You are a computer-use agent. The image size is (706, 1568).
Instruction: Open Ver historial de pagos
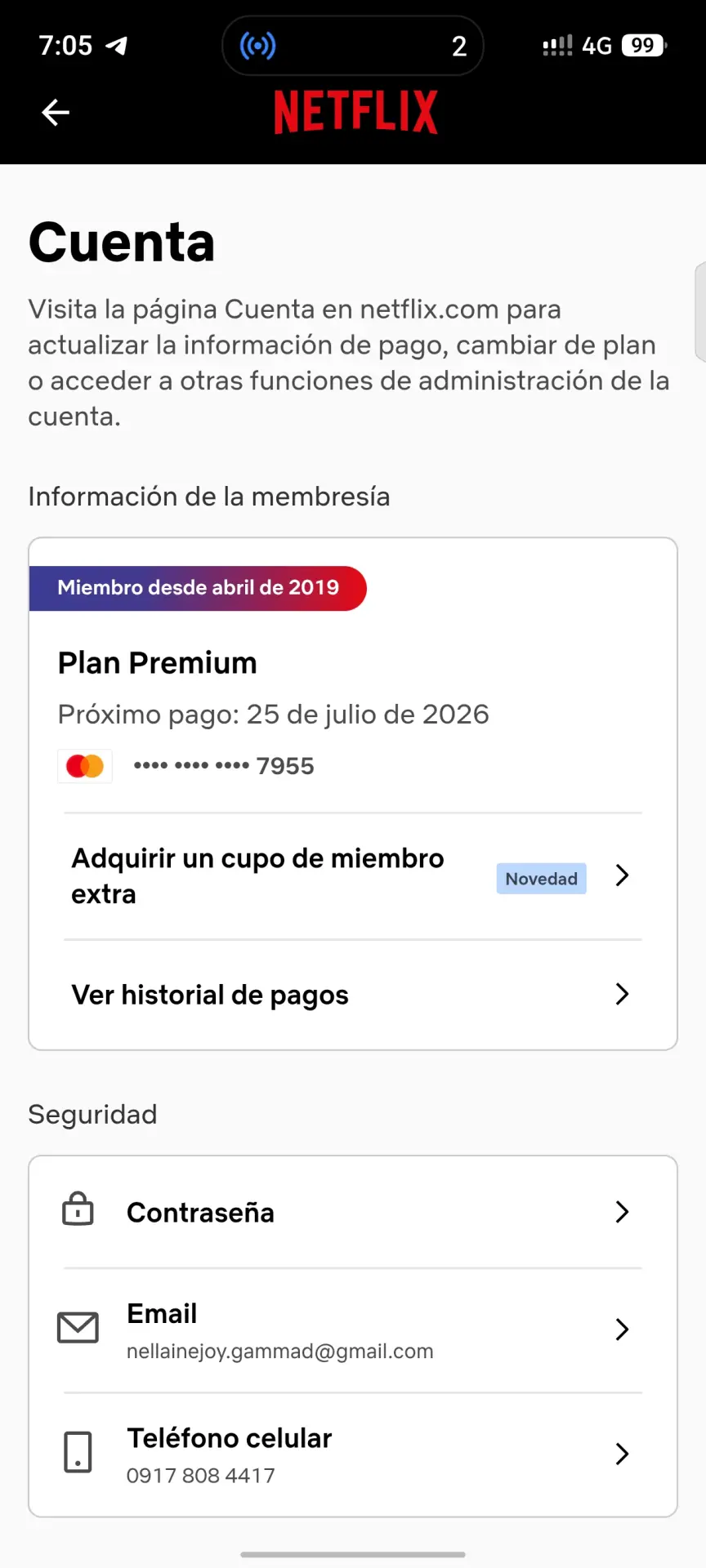pos(353,995)
